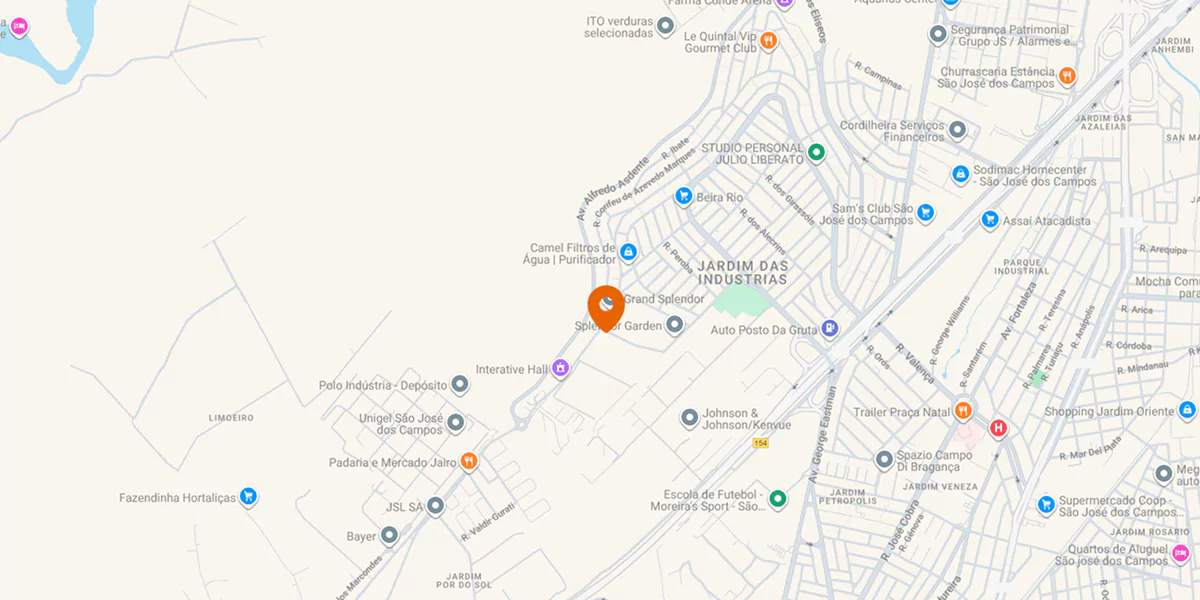The height and width of the screenshot is (600, 1200).
Task: Select Fazendinha Hortaliças shop marker
Action: (x=249, y=496)
